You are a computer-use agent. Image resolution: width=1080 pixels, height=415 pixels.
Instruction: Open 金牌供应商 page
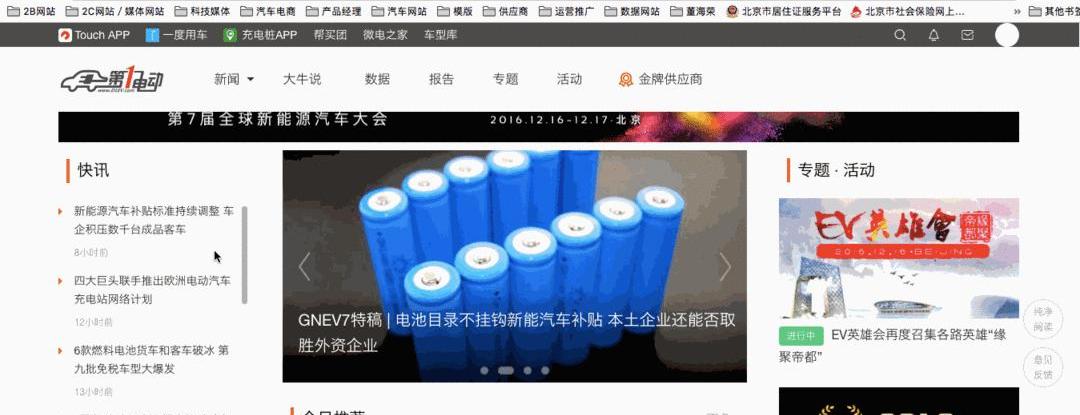pyautogui.click(x=660, y=79)
